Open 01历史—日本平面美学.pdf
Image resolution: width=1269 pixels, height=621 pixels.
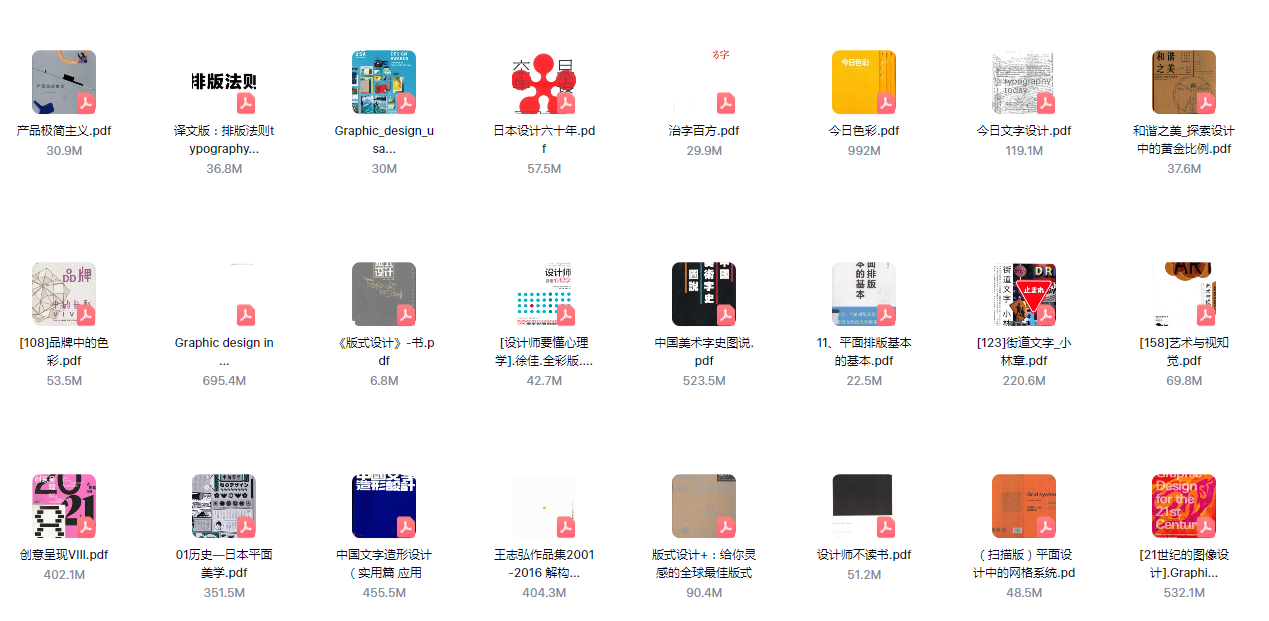click(x=224, y=506)
